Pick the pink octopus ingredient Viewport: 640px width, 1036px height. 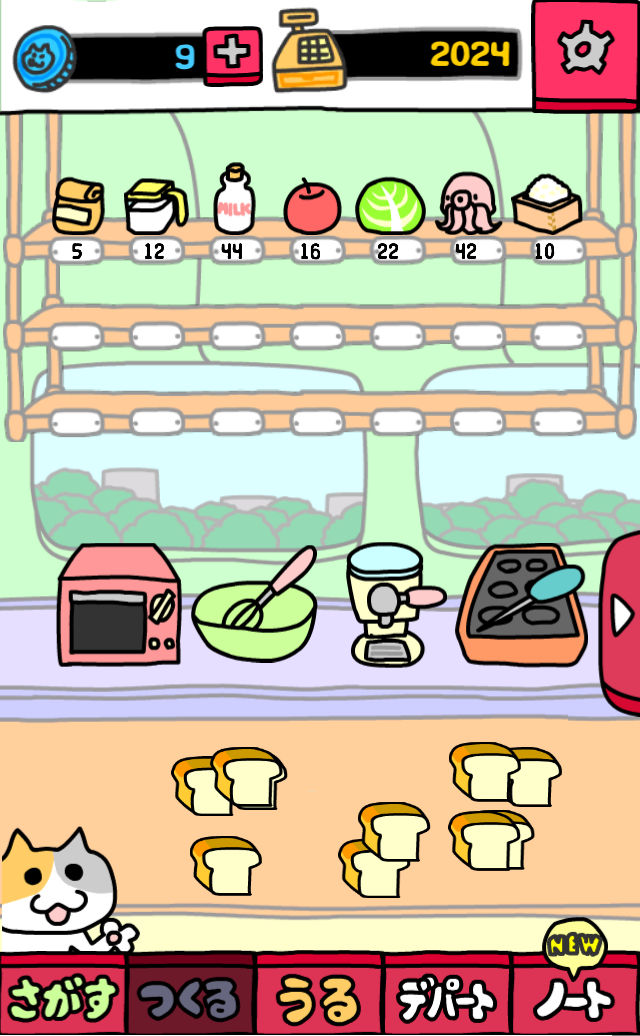tap(468, 204)
